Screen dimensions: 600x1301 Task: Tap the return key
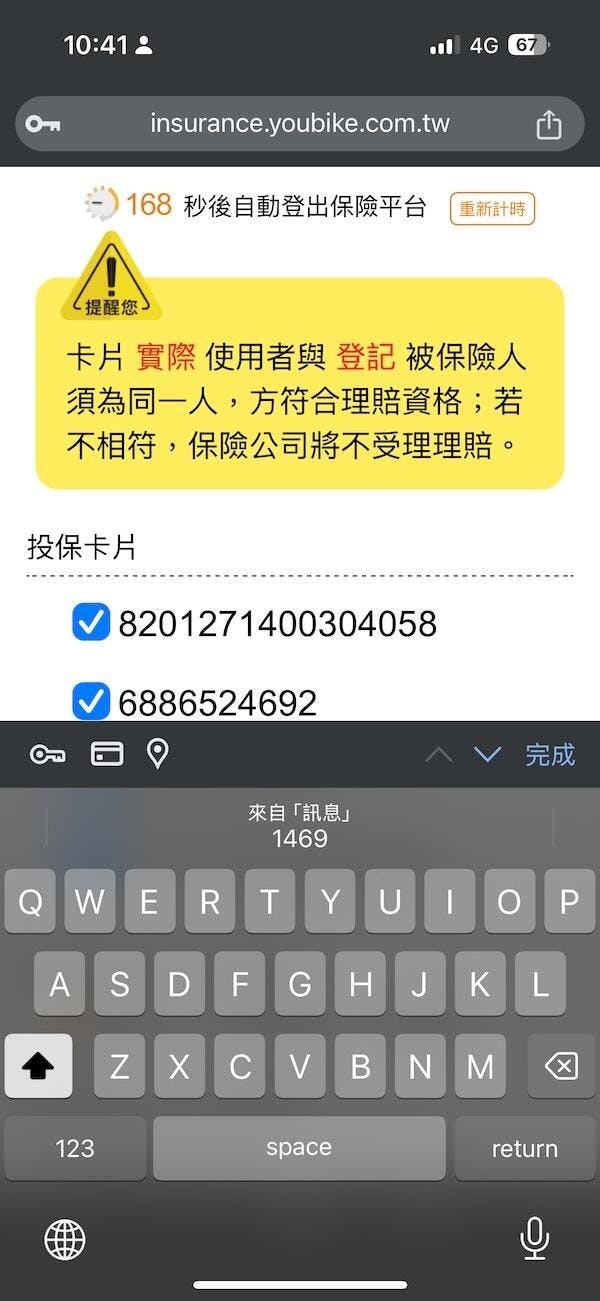(x=525, y=1148)
